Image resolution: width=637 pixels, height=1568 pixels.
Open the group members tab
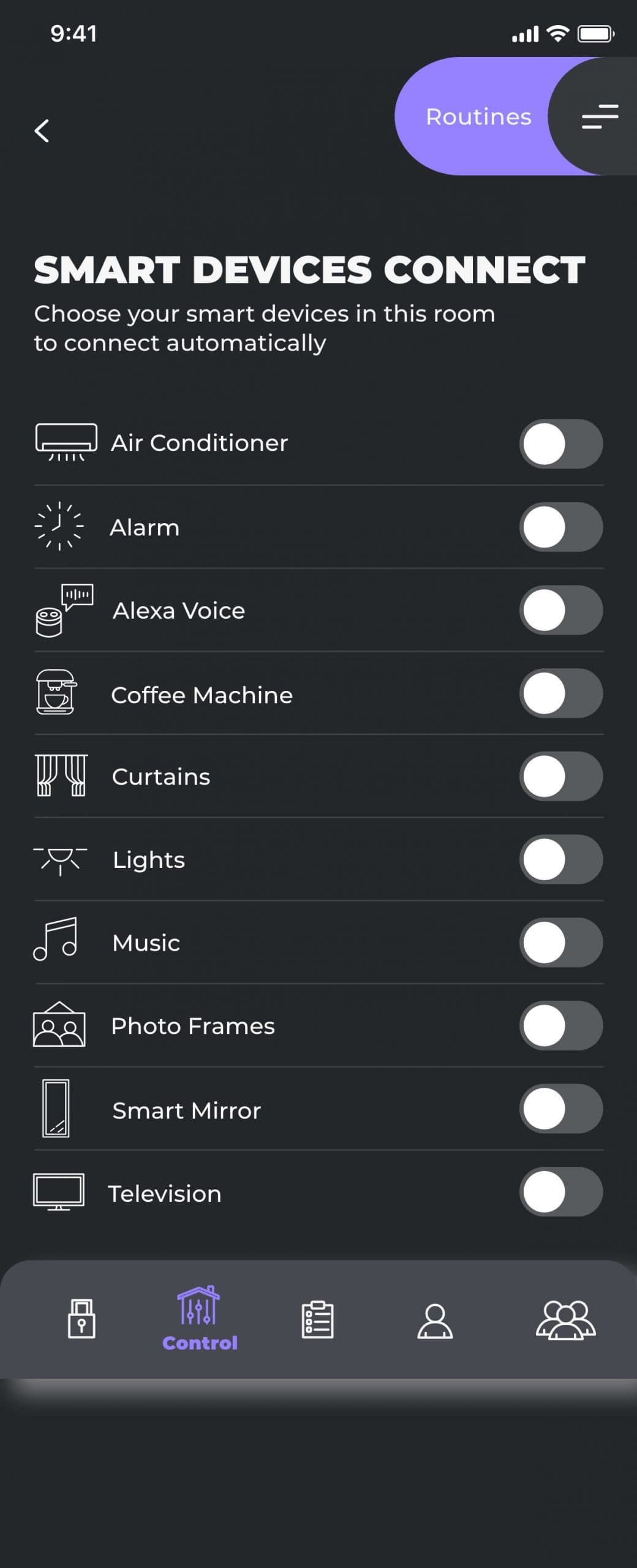coord(565,1320)
